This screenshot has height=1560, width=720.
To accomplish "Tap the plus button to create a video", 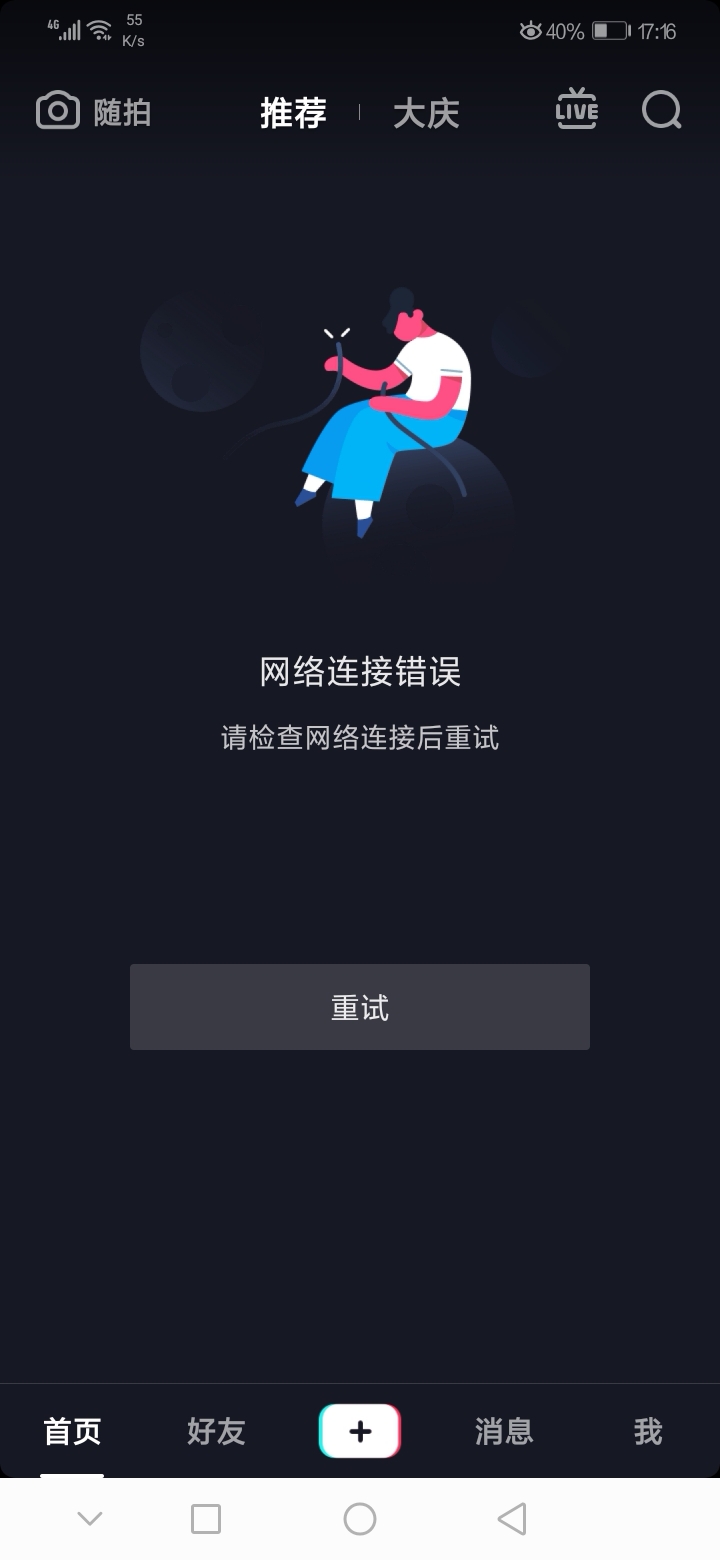I will (359, 1432).
